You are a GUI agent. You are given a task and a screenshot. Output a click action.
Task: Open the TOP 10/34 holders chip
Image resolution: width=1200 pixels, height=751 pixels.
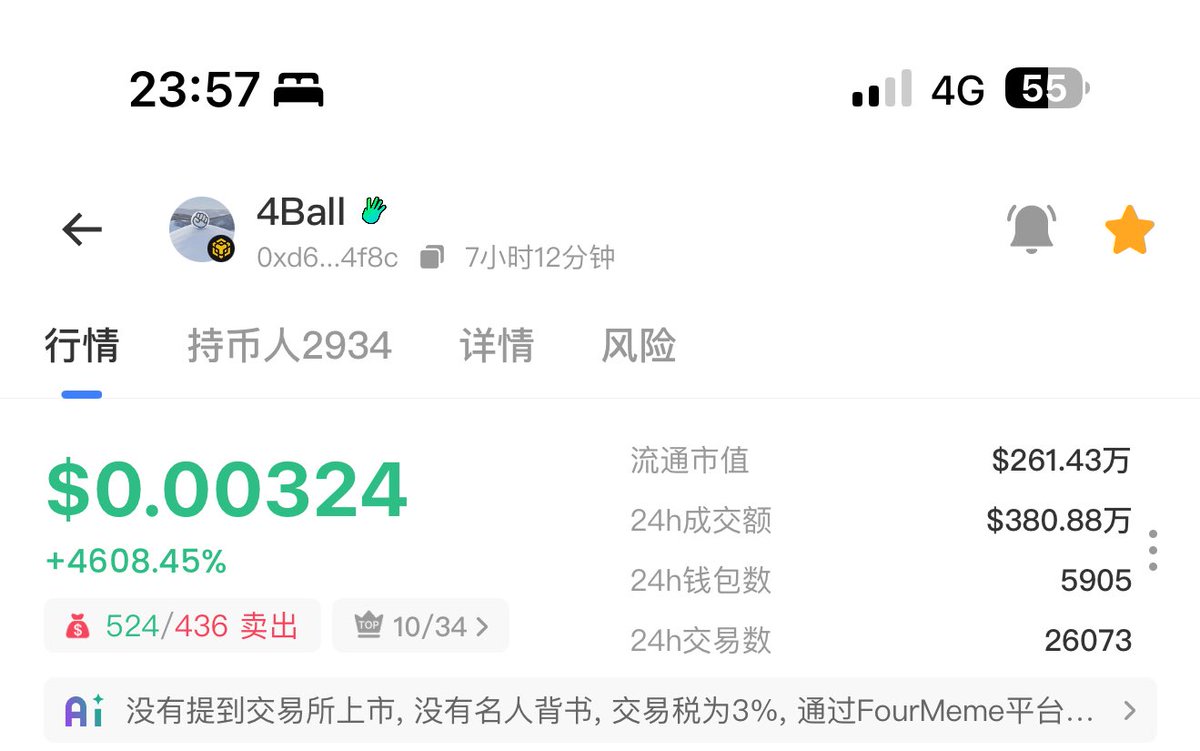[420, 626]
